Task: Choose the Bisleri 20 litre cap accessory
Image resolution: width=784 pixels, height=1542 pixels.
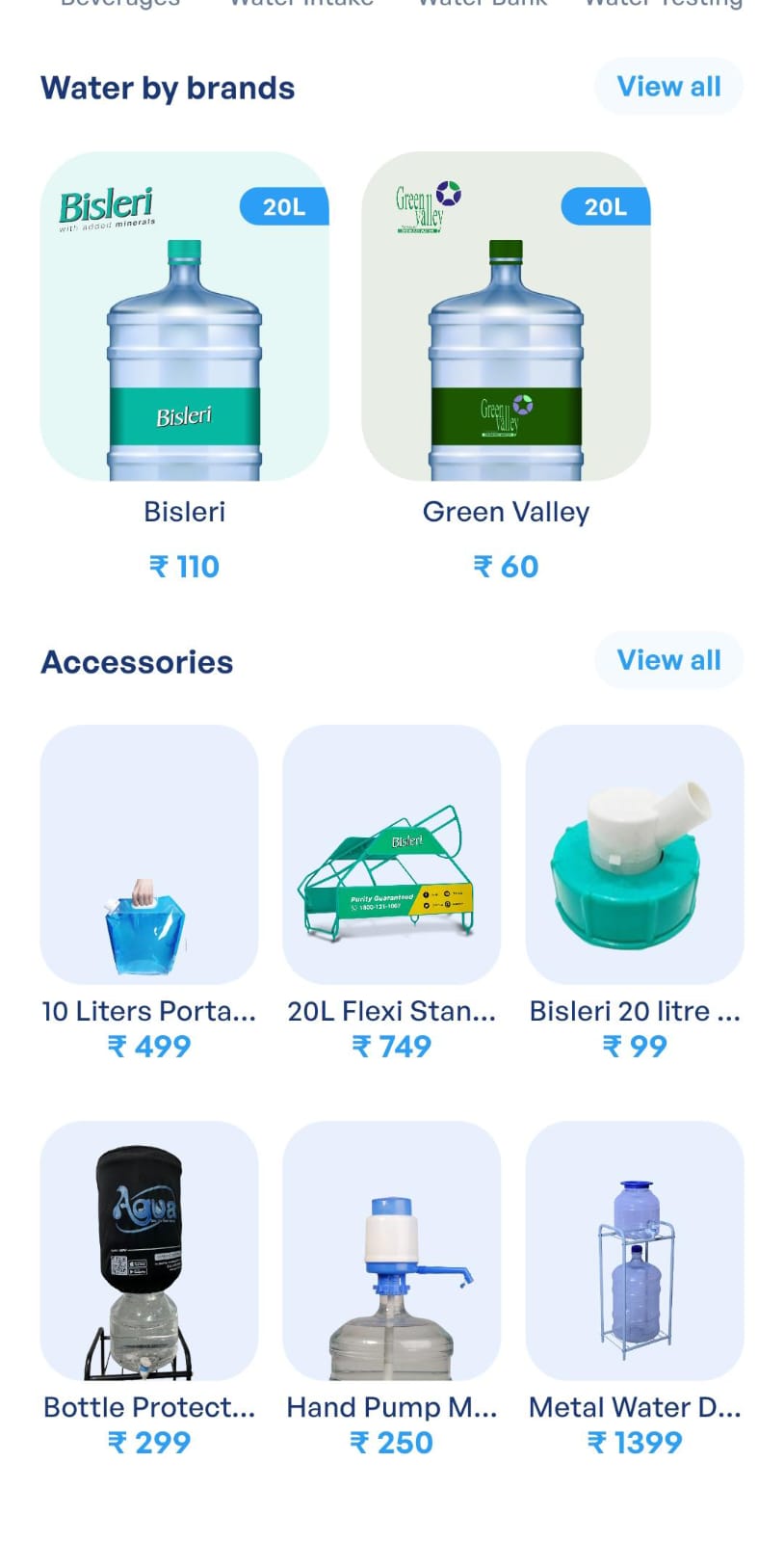Action: click(x=634, y=854)
